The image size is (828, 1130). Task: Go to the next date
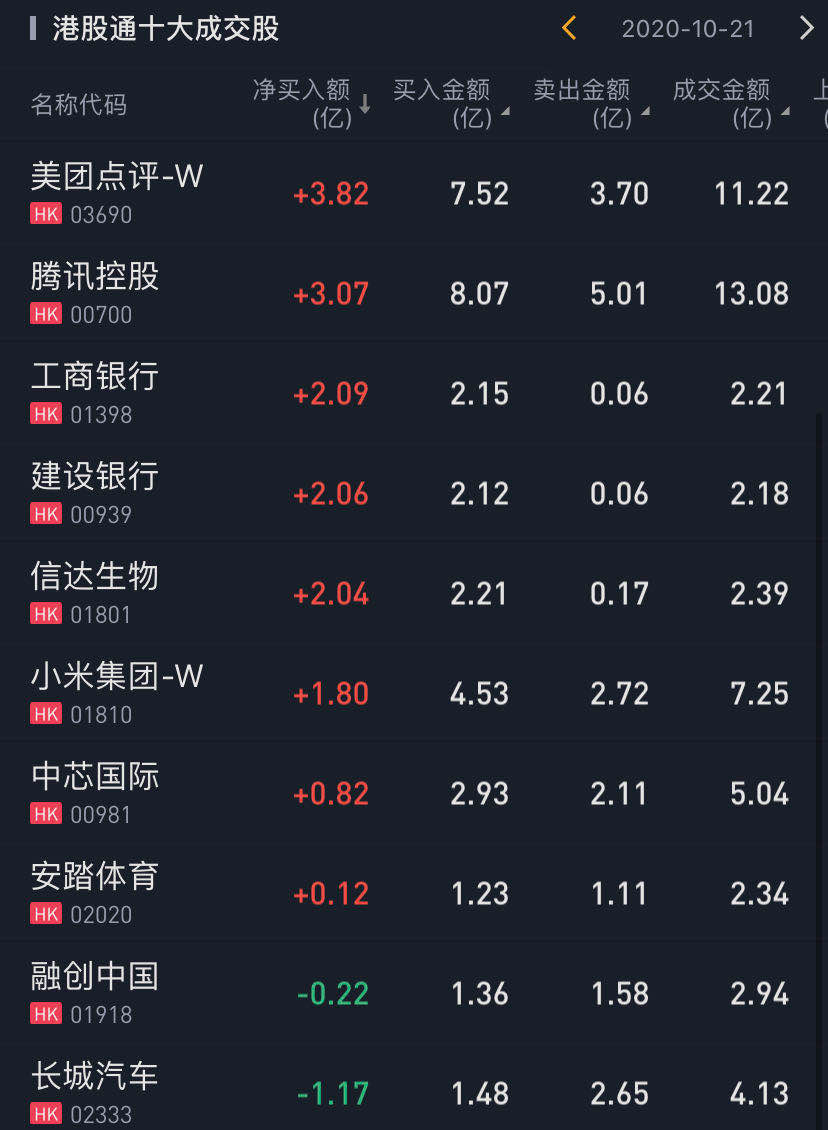(806, 28)
